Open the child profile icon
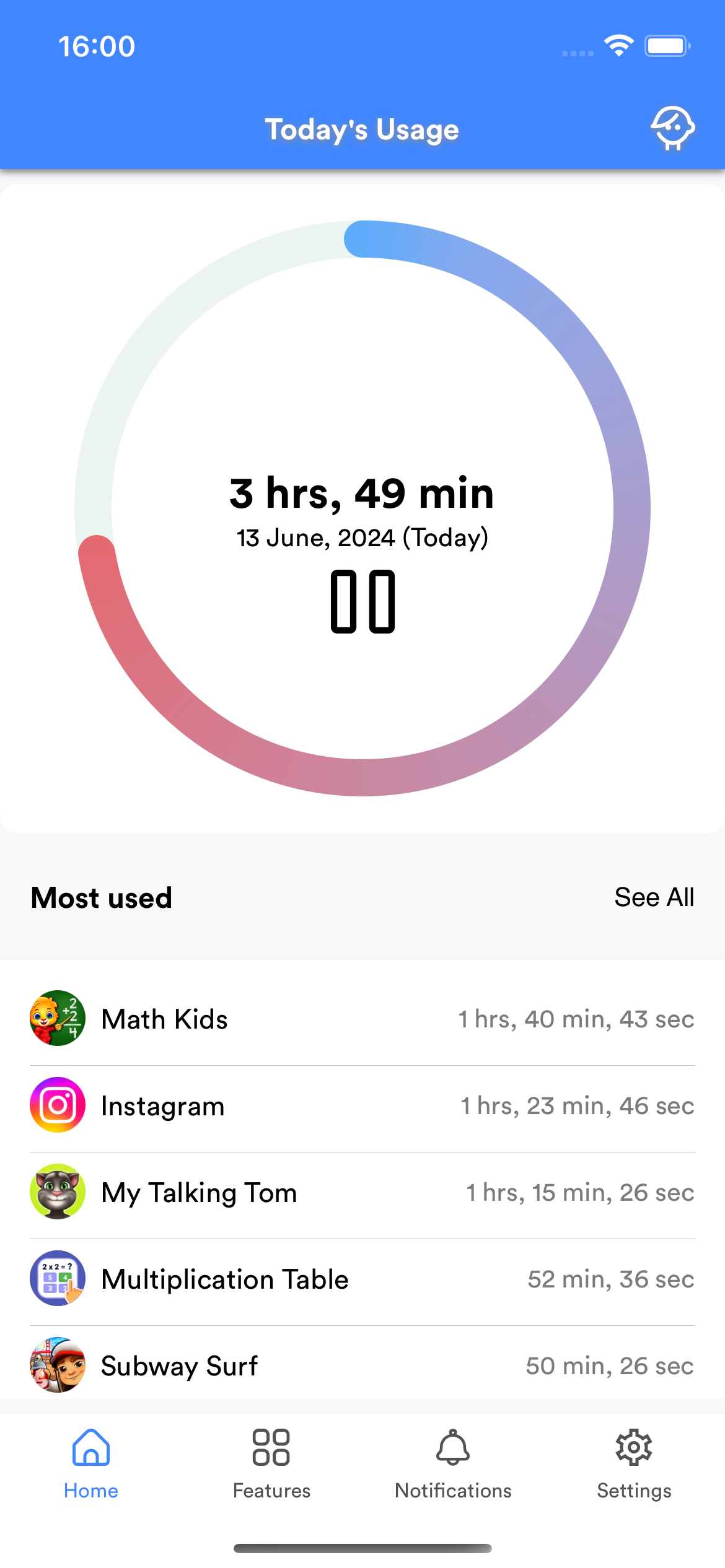The width and height of the screenshot is (725, 1568). point(672,128)
